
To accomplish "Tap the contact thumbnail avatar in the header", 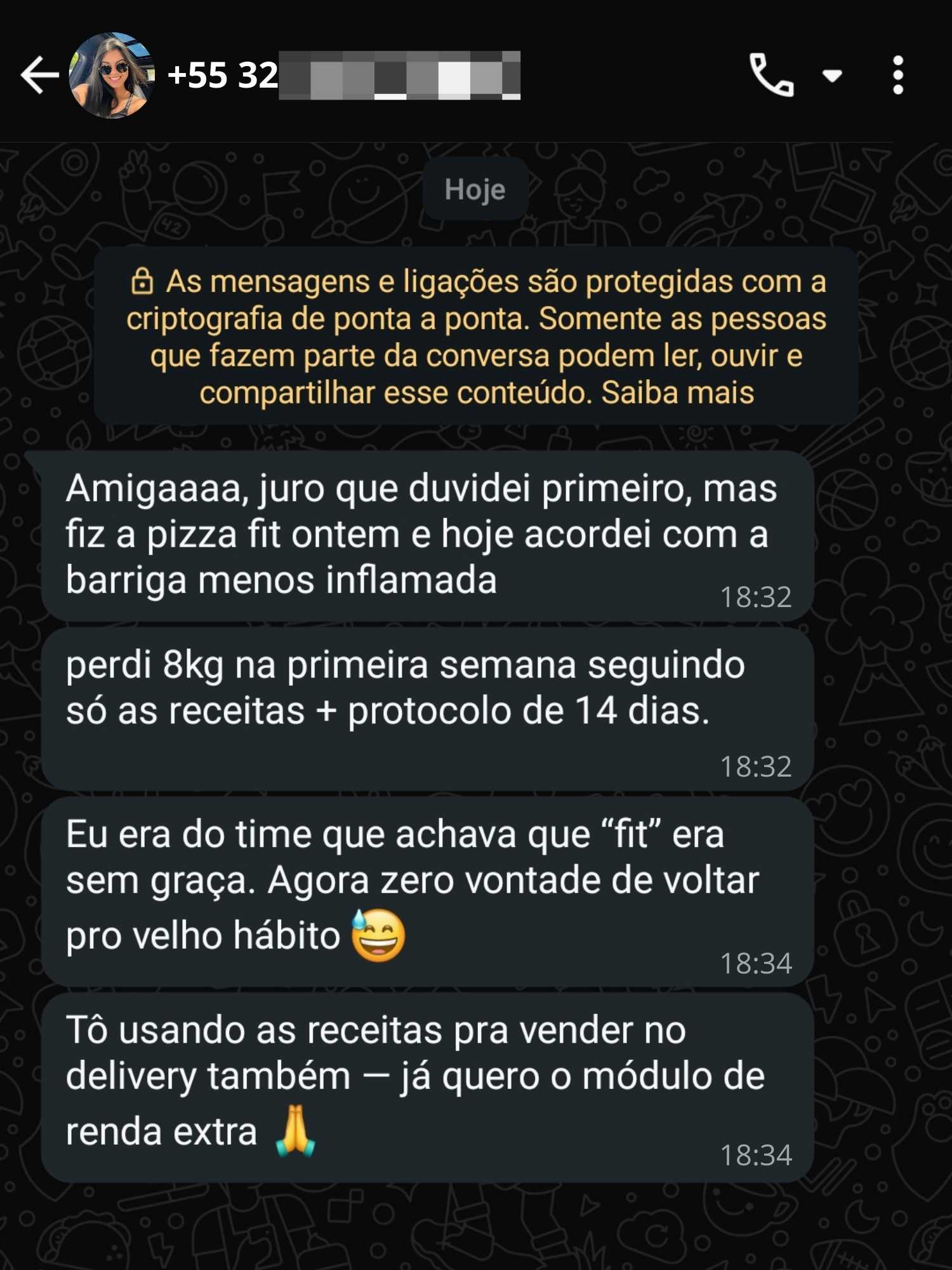I will [x=111, y=76].
